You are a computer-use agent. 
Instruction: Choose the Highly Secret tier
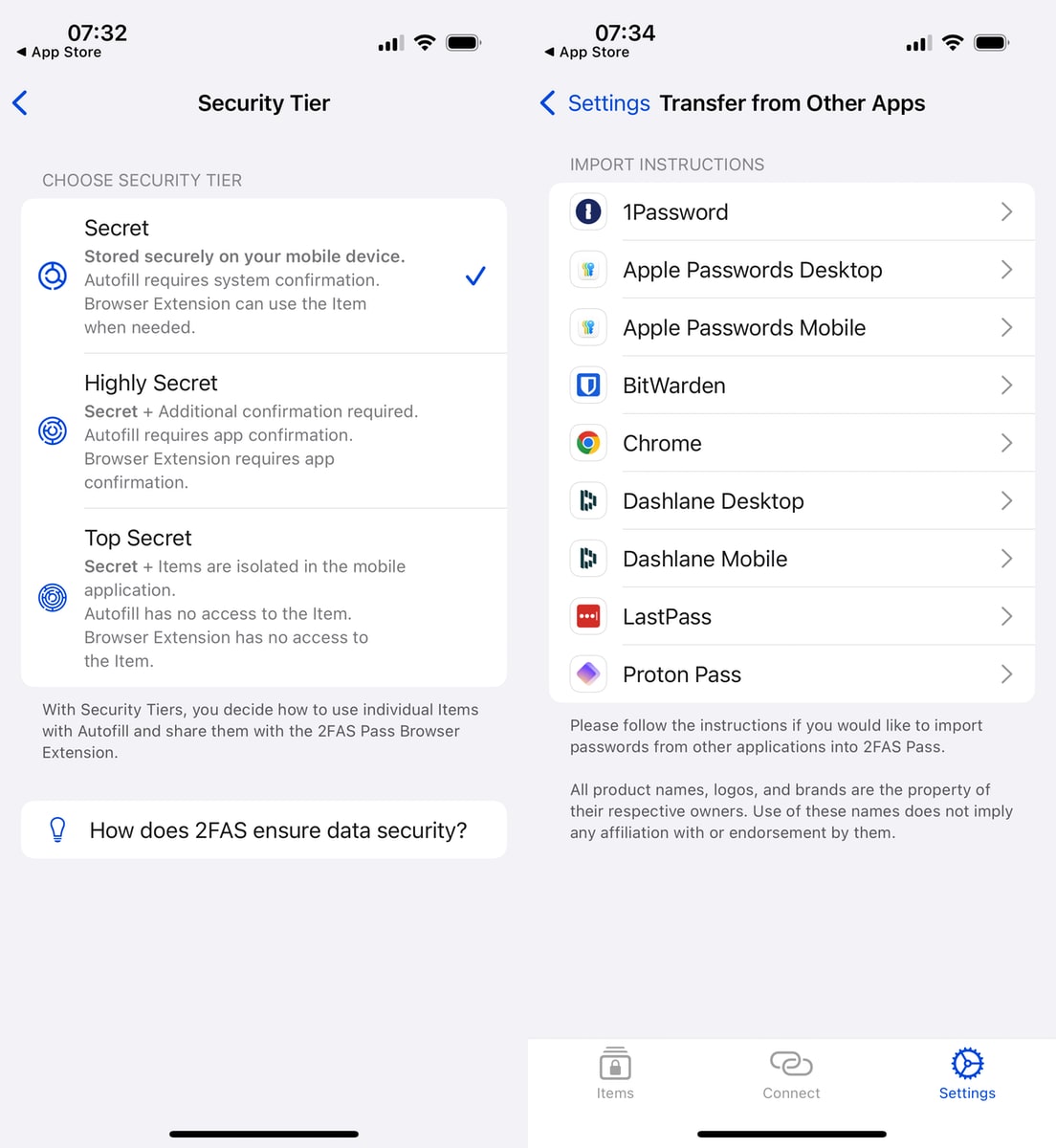(x=263, y=431)
